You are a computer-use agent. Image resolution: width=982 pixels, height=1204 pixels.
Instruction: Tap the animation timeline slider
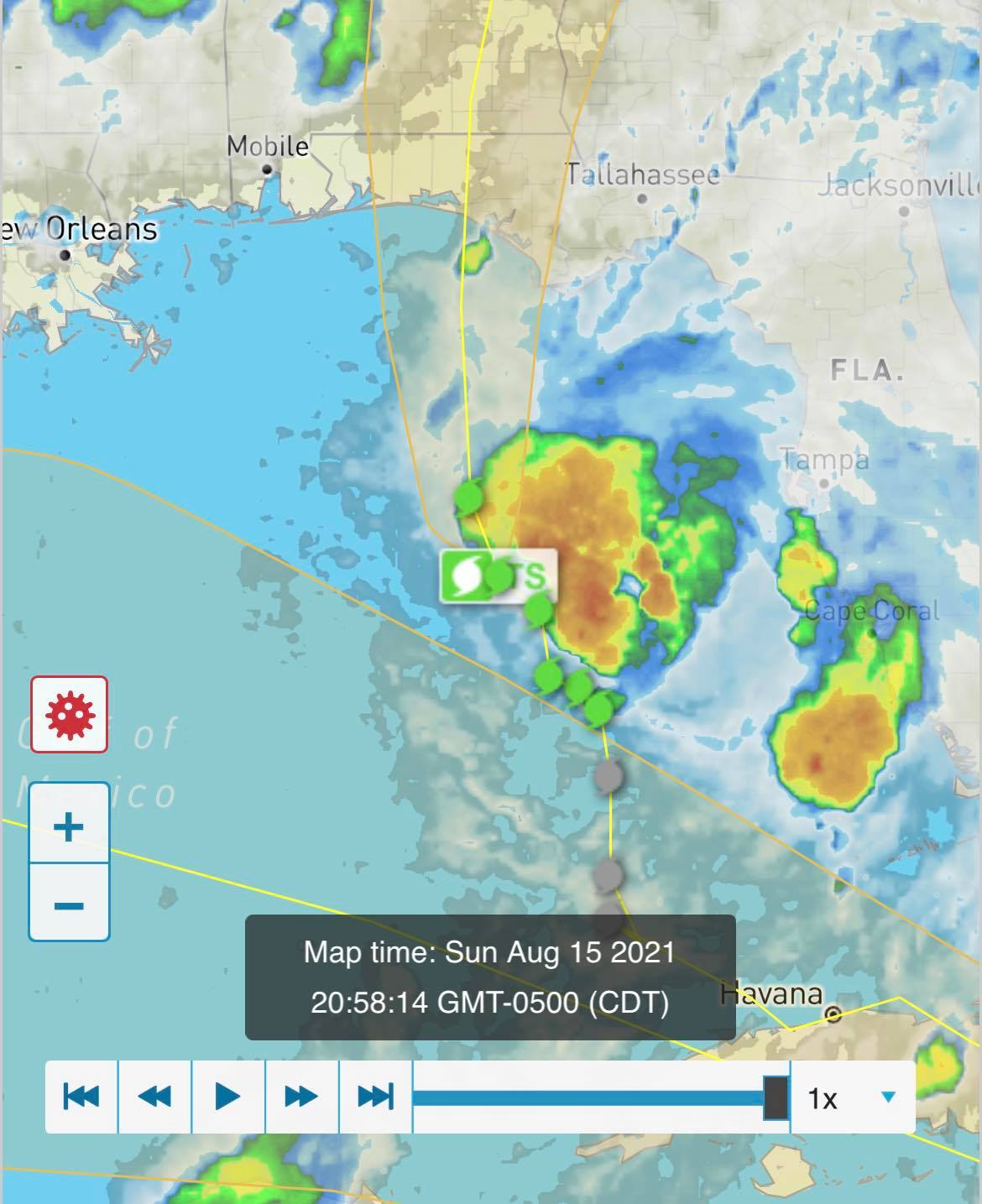click(600, 1097)
